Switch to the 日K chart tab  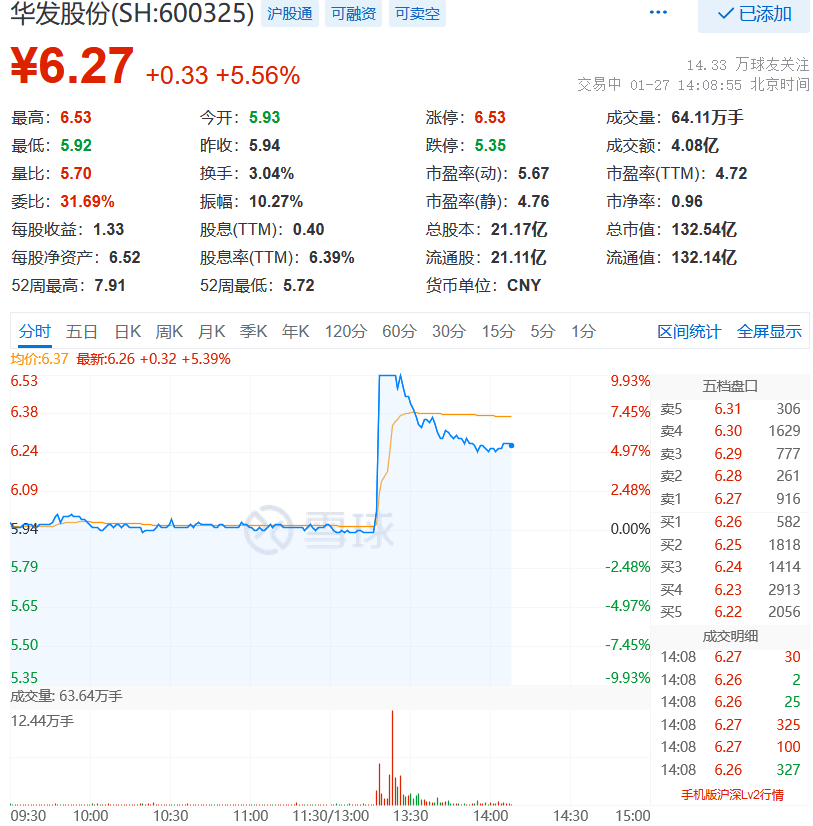click(126, 330)
